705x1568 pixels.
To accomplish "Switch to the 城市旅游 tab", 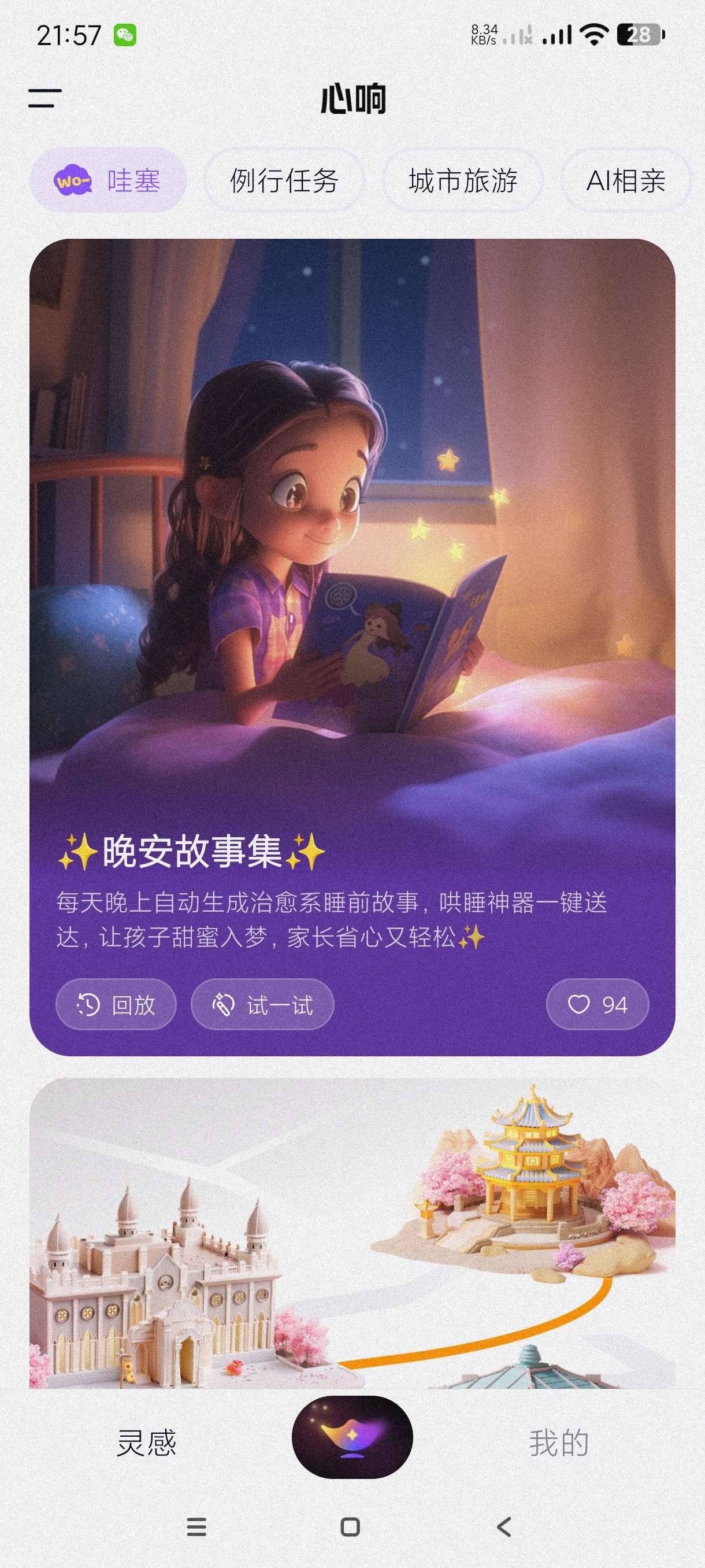I will pyautogui.click(x=462, y=180).
